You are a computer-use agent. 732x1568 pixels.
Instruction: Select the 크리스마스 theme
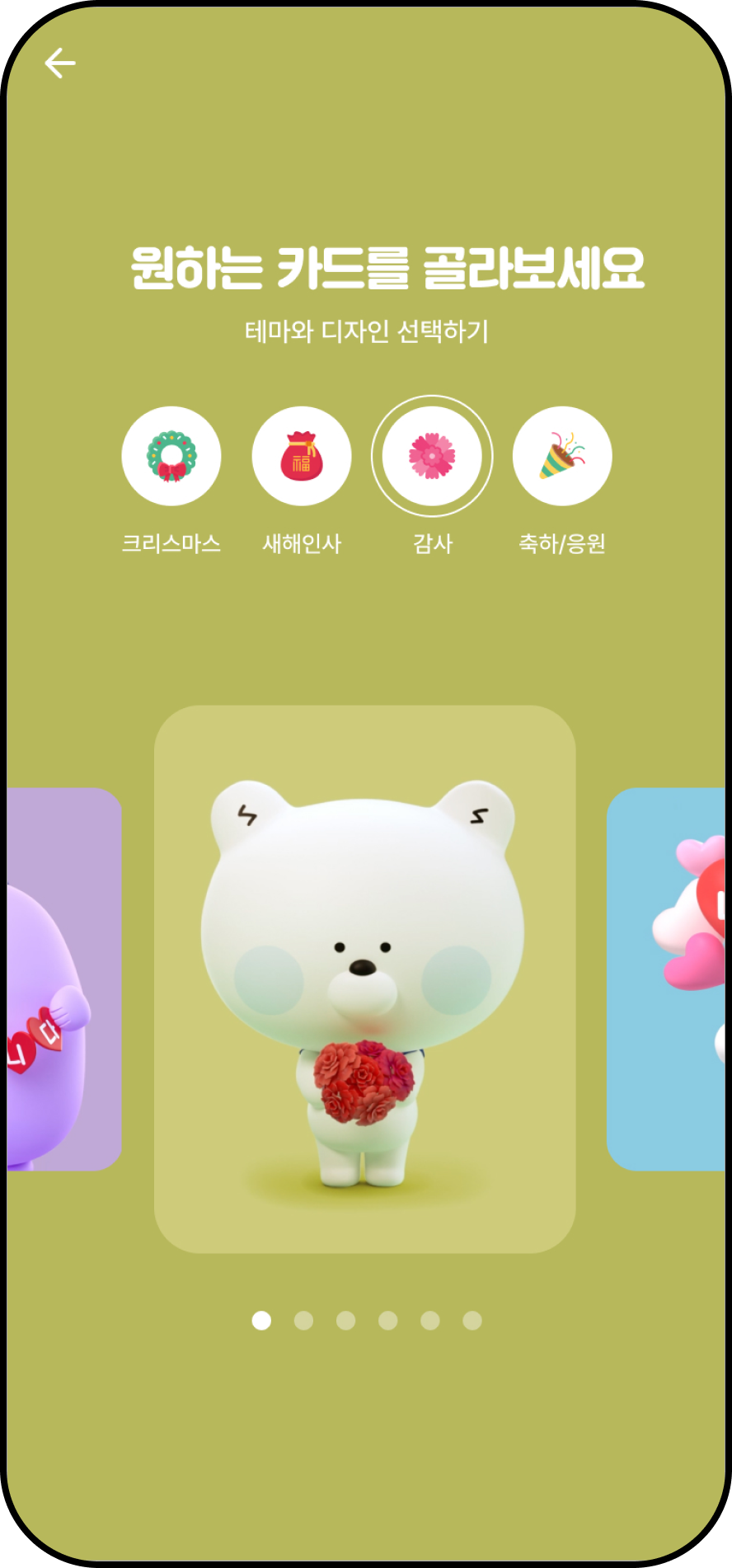[x=171, y=456]
